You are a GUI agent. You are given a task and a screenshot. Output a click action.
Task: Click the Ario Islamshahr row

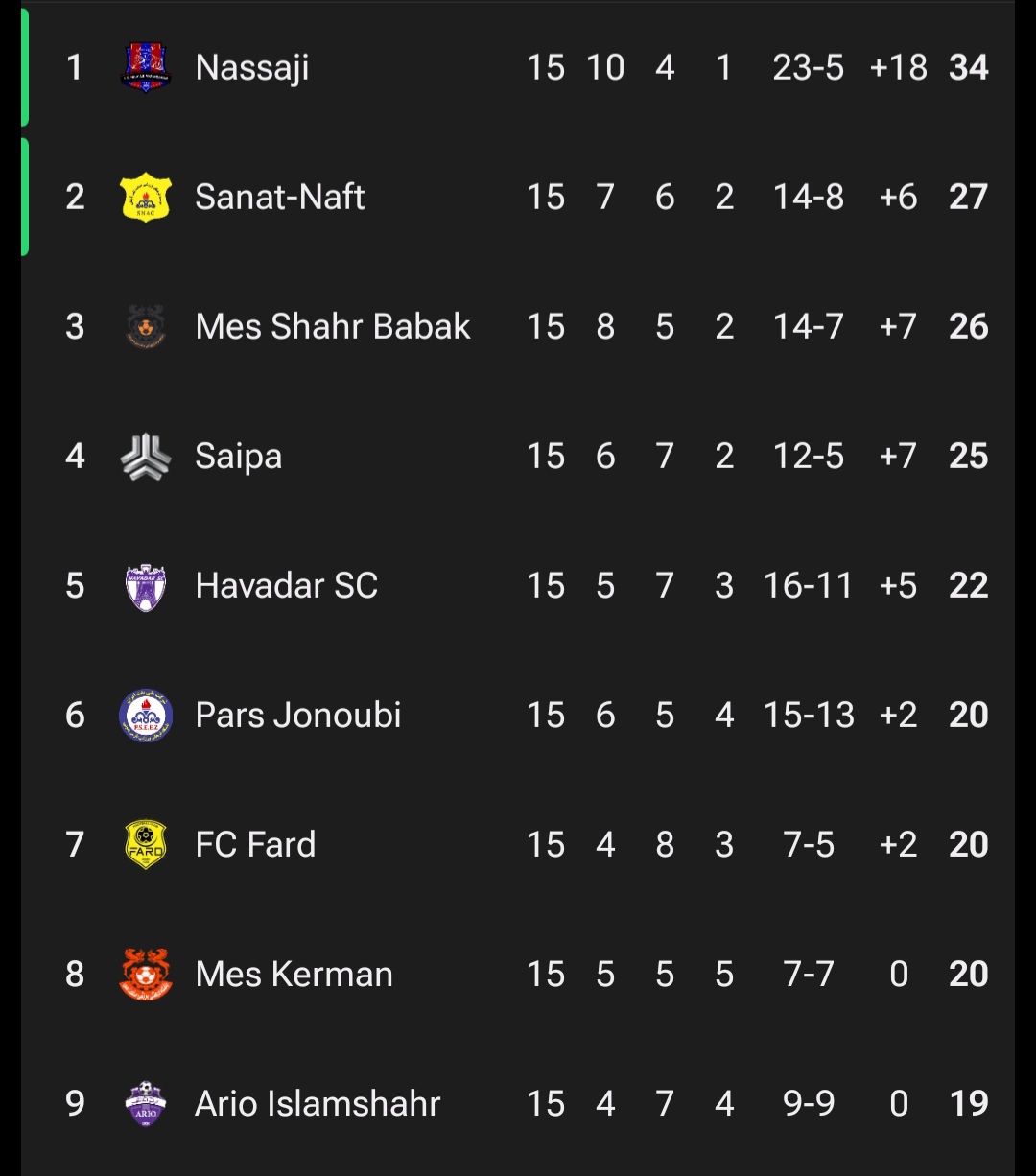click(518, 1102)
